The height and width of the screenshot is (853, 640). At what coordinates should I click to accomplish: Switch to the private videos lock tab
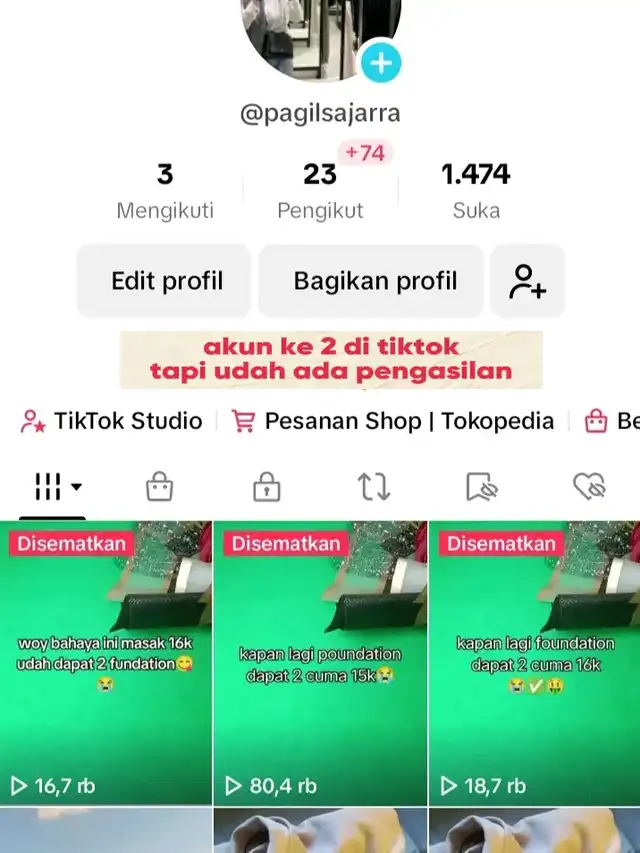266,487
